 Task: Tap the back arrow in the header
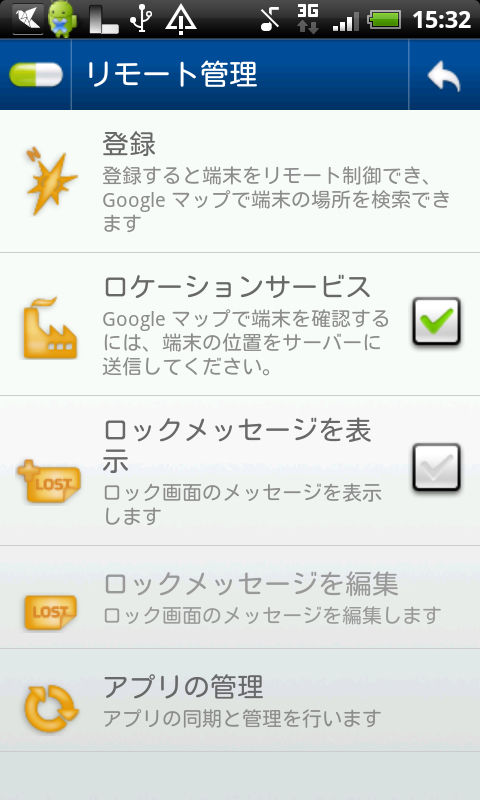point(444,75)
